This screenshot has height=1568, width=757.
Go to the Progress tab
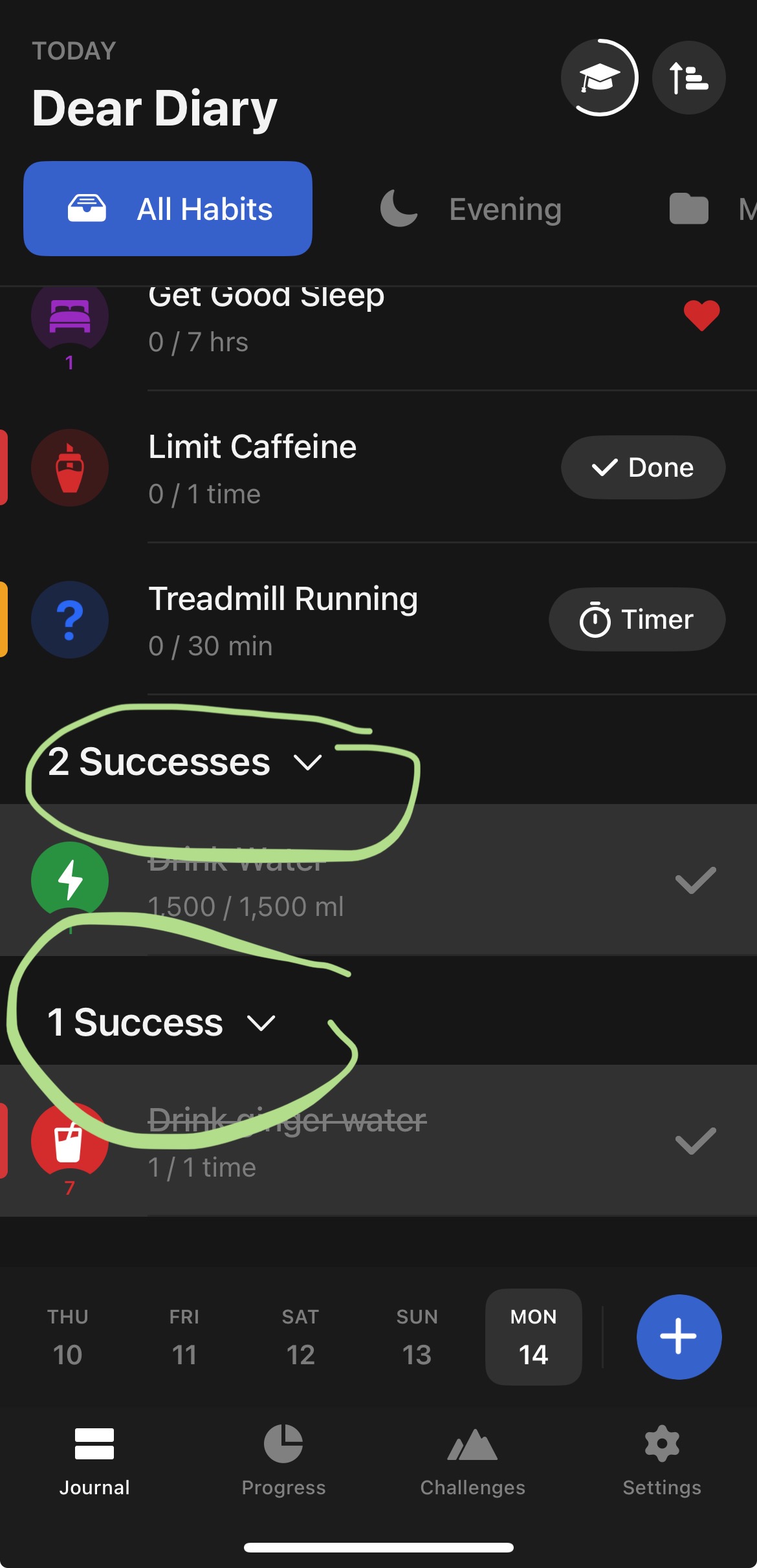click(283, 1460)
